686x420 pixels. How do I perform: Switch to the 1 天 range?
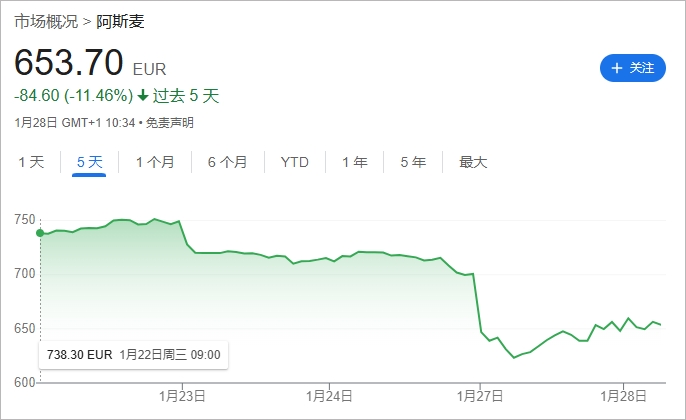pos(31,162)
